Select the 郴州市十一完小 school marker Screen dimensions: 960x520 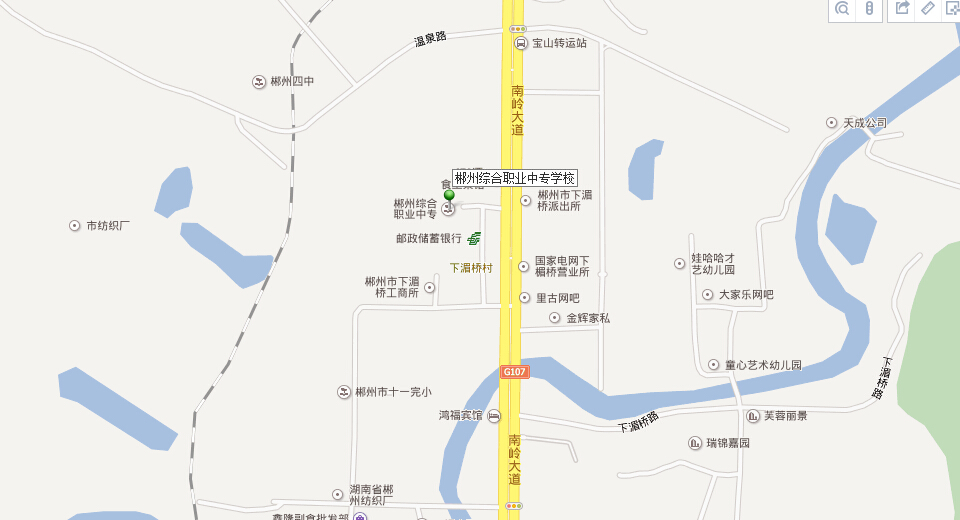point(344,392)
